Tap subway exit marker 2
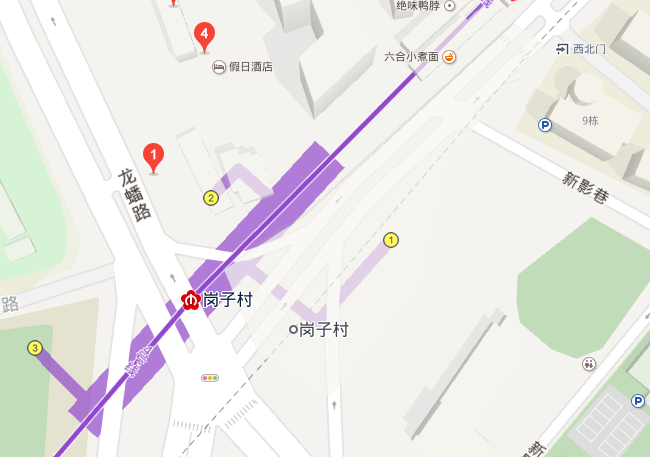650x457 pixels. tap(210, 197)
